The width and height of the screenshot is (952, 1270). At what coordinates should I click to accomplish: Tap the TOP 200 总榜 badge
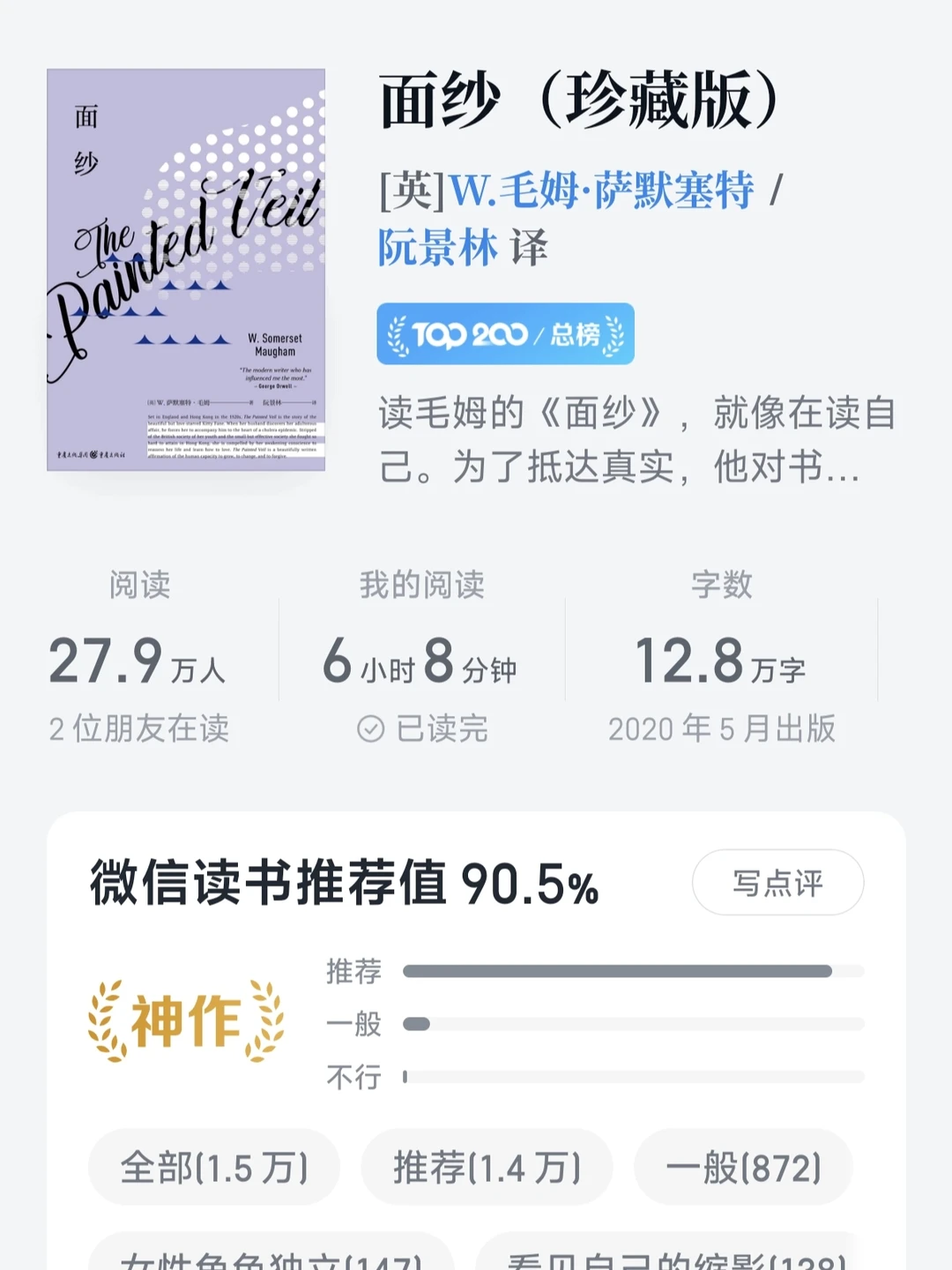[x=505, y=335]
